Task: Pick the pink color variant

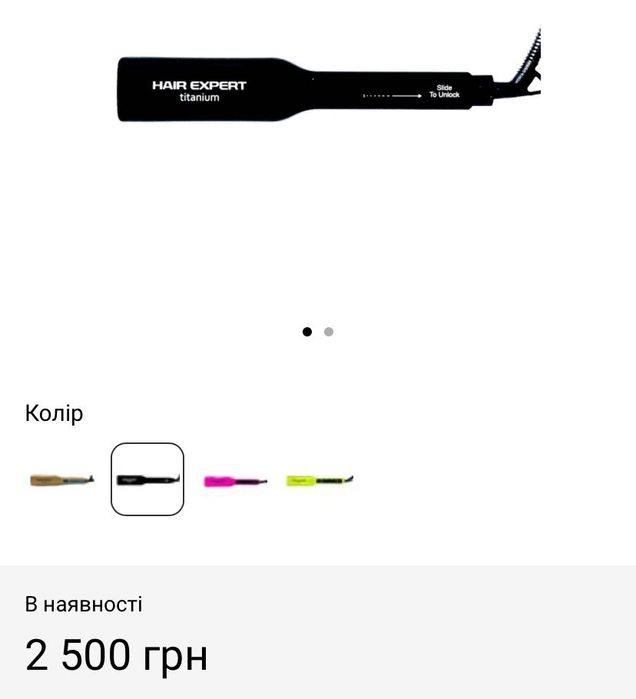Action: (x=235, y=480)
